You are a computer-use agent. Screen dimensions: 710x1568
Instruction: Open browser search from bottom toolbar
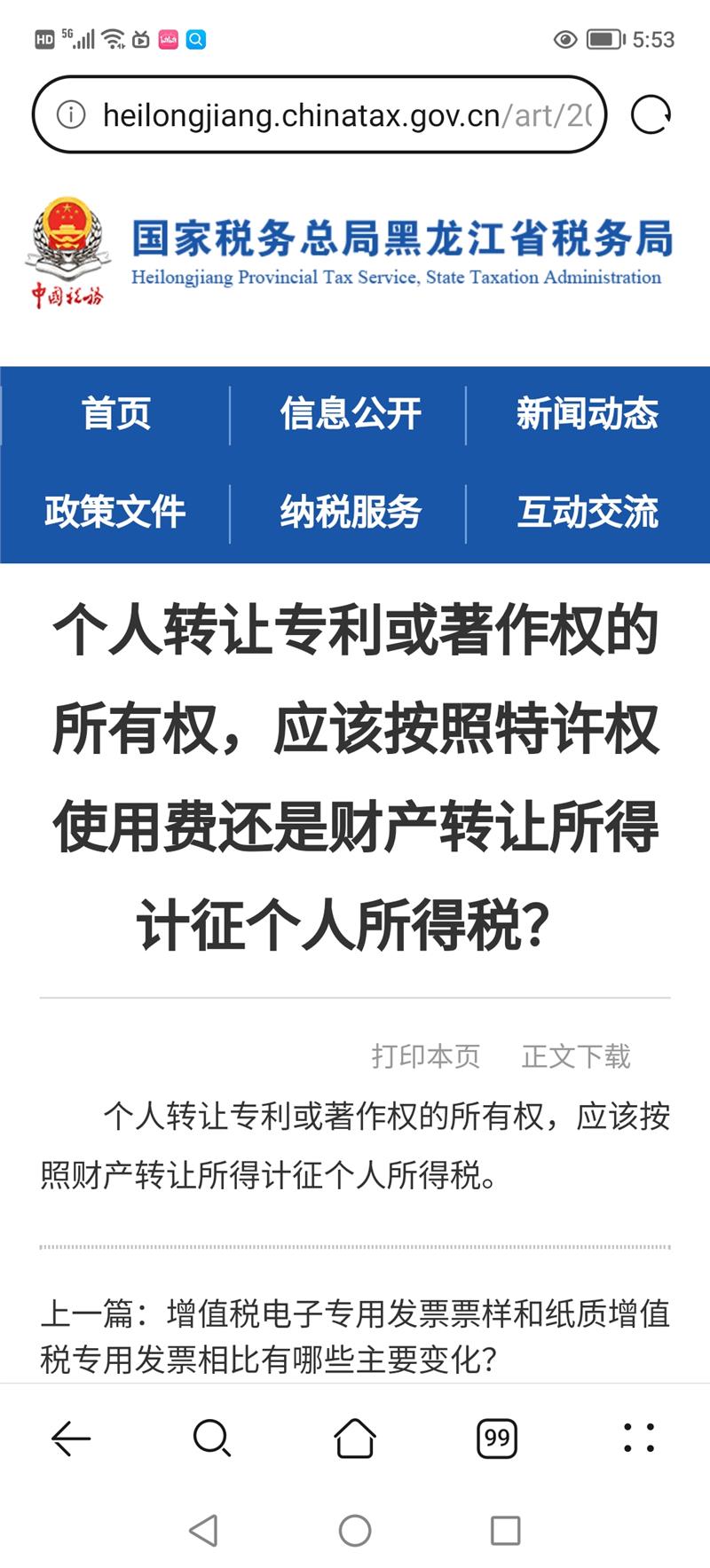pos(212,1439)
